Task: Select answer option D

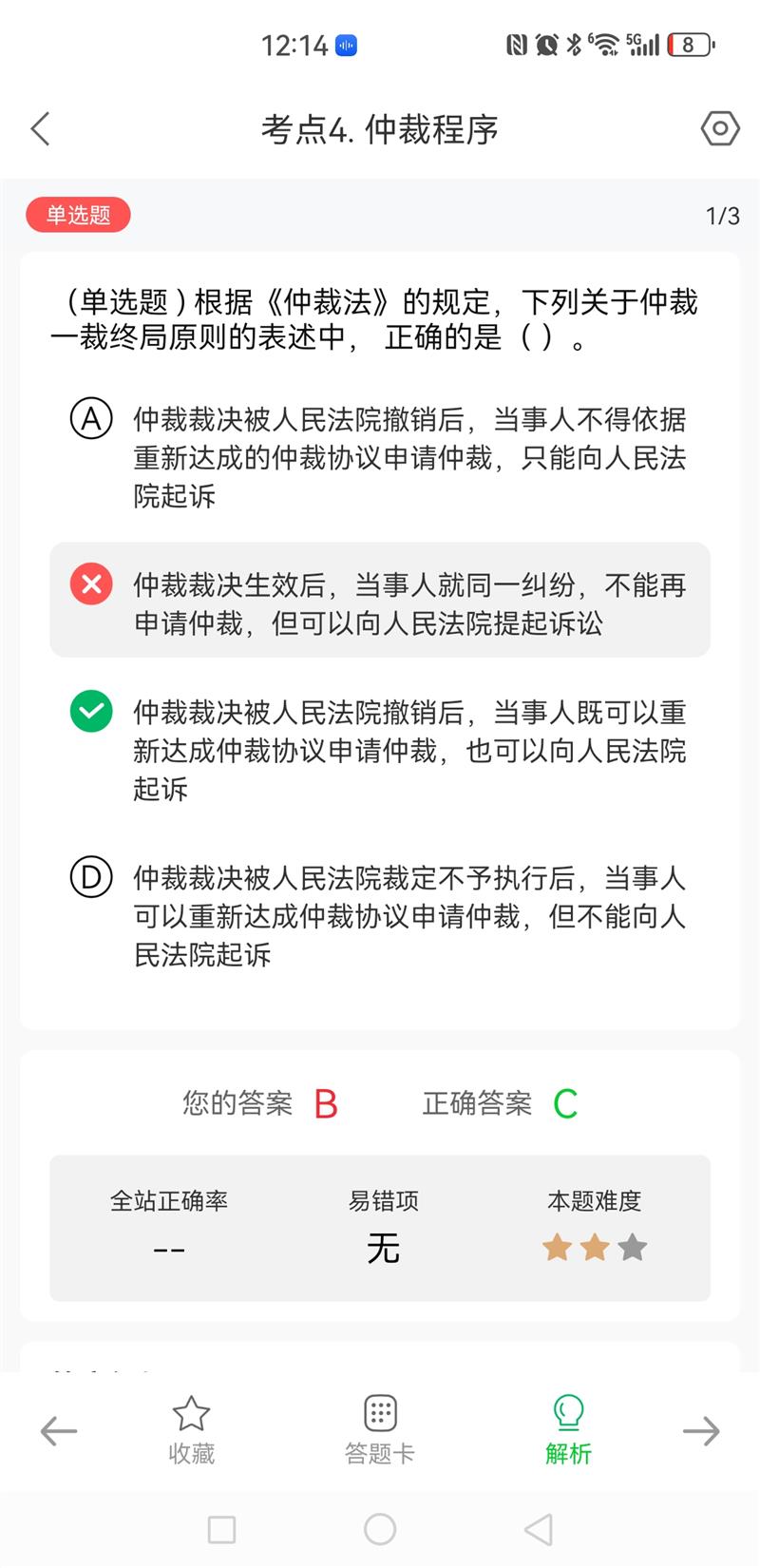Action: coord(380,915)
